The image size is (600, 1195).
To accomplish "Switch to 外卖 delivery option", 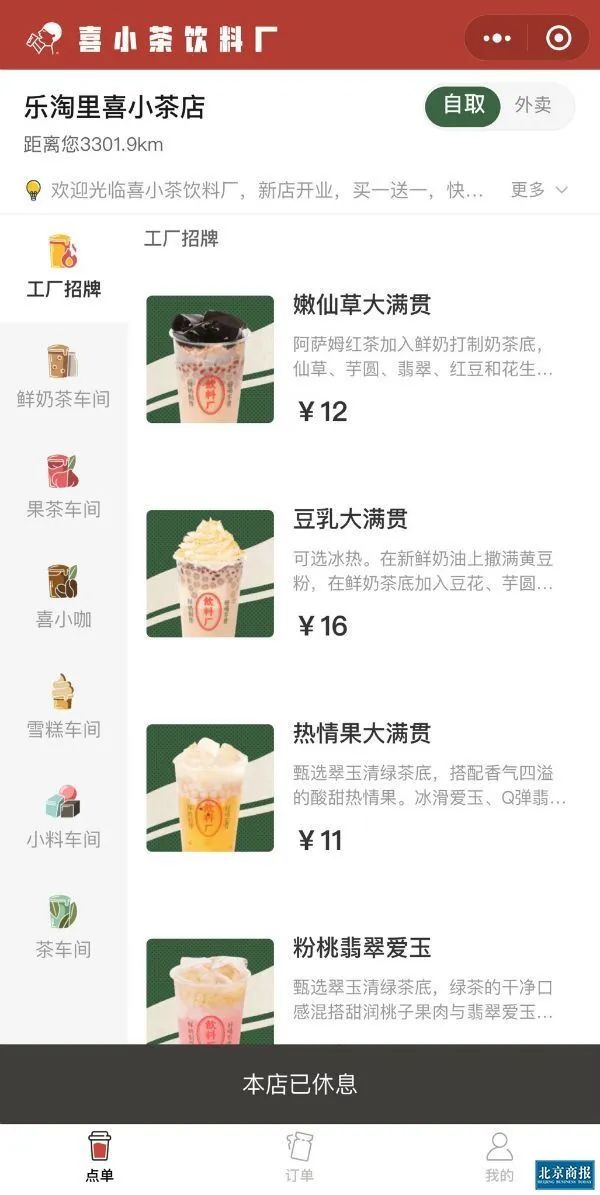I will pyautogui.click(x=533, y=105).
